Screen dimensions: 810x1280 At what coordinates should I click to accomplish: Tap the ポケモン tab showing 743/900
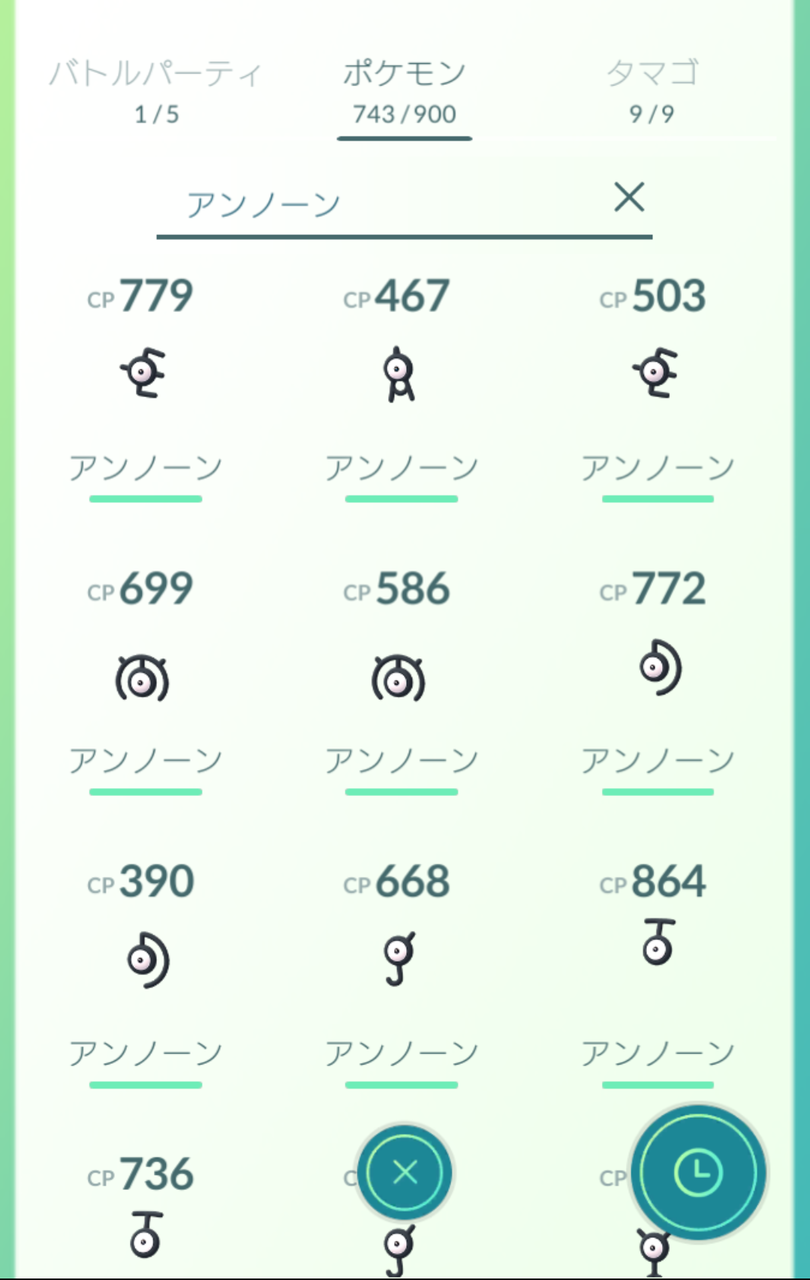pyautogui.click(x=404, y=90)
